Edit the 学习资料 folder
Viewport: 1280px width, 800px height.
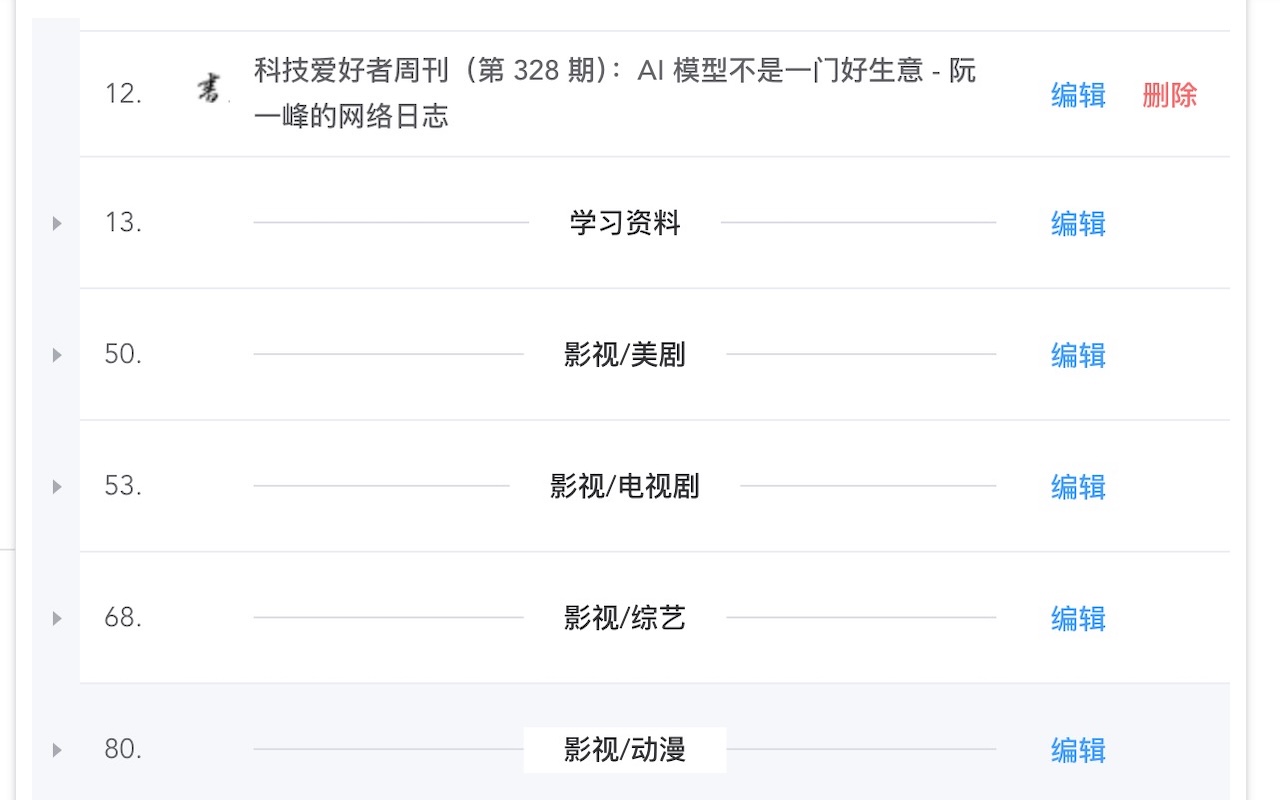pyautogui.click(x=1078, y=223)
